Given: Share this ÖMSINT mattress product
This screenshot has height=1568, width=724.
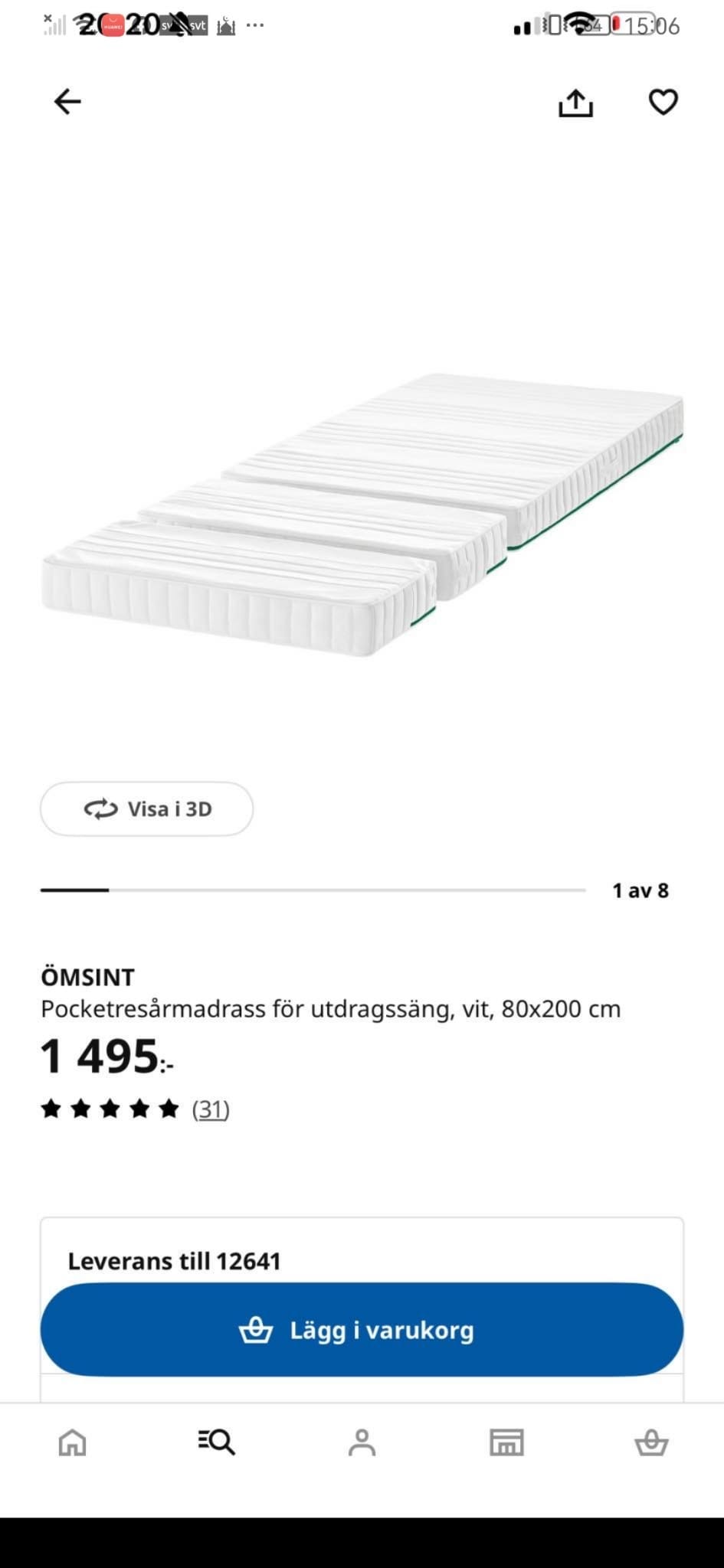Looking at the screenshot, I should click(x=575, y=102).
